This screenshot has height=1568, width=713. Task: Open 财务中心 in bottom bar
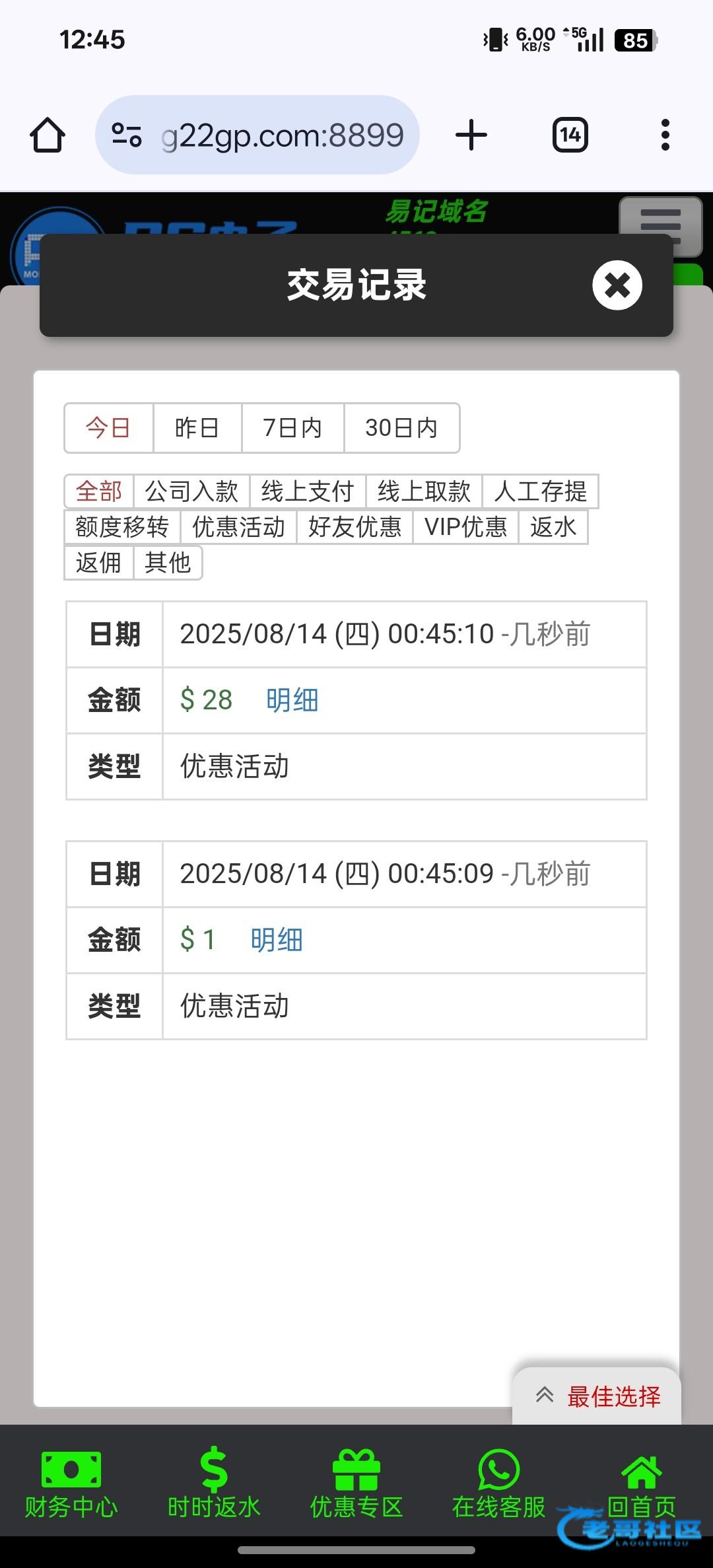(71, 1483)
